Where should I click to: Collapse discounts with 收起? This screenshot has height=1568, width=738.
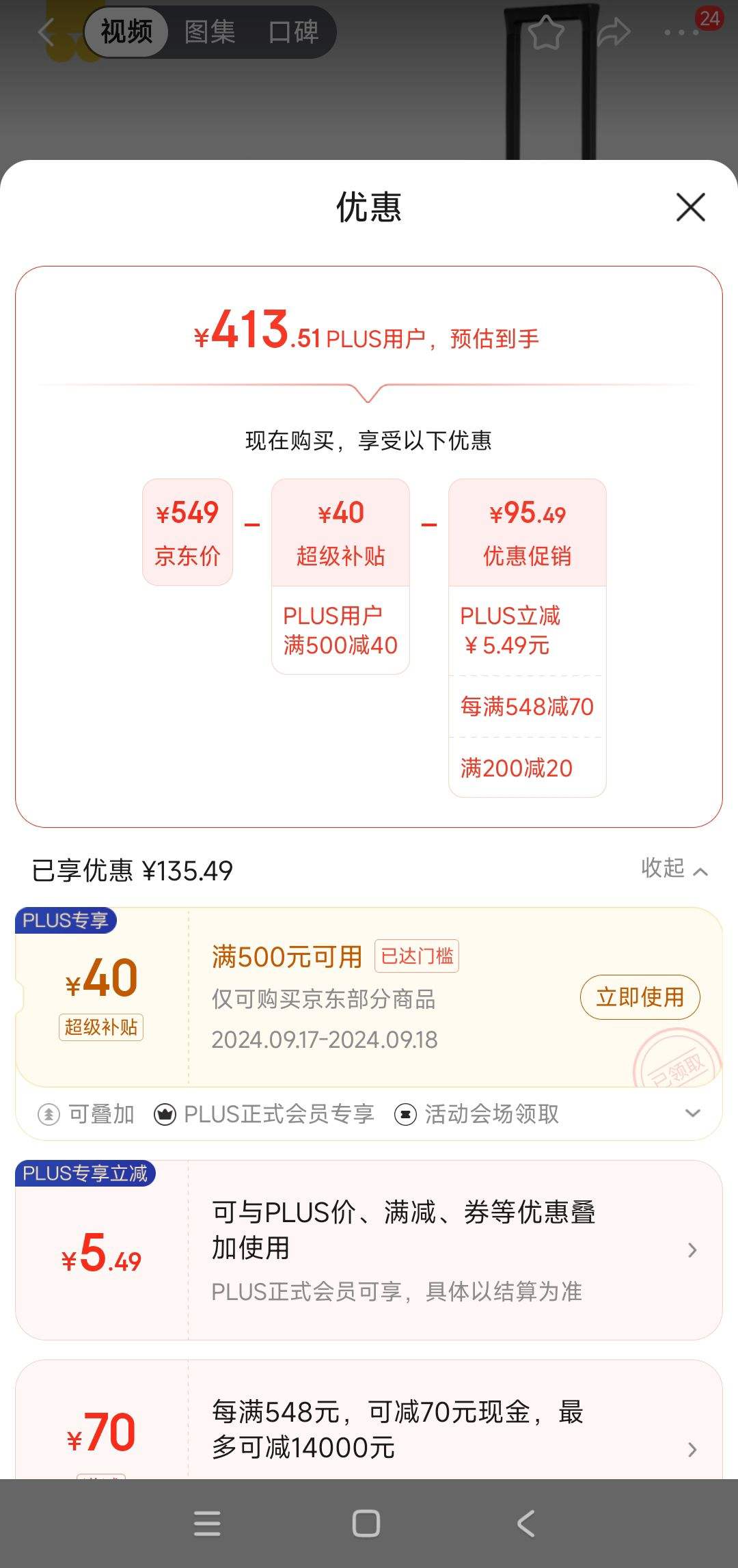tap(674, 869)
